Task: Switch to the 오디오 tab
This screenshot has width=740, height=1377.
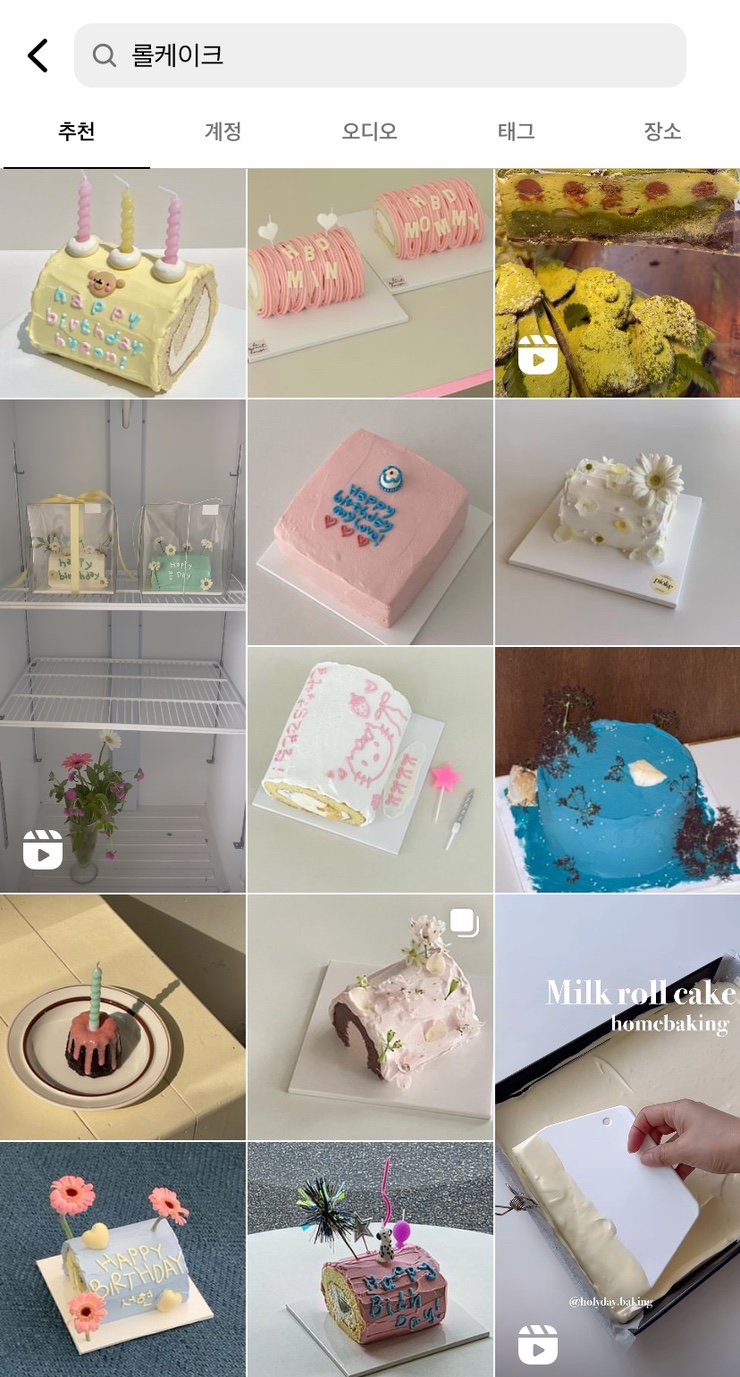Action: tap(370, 131)
